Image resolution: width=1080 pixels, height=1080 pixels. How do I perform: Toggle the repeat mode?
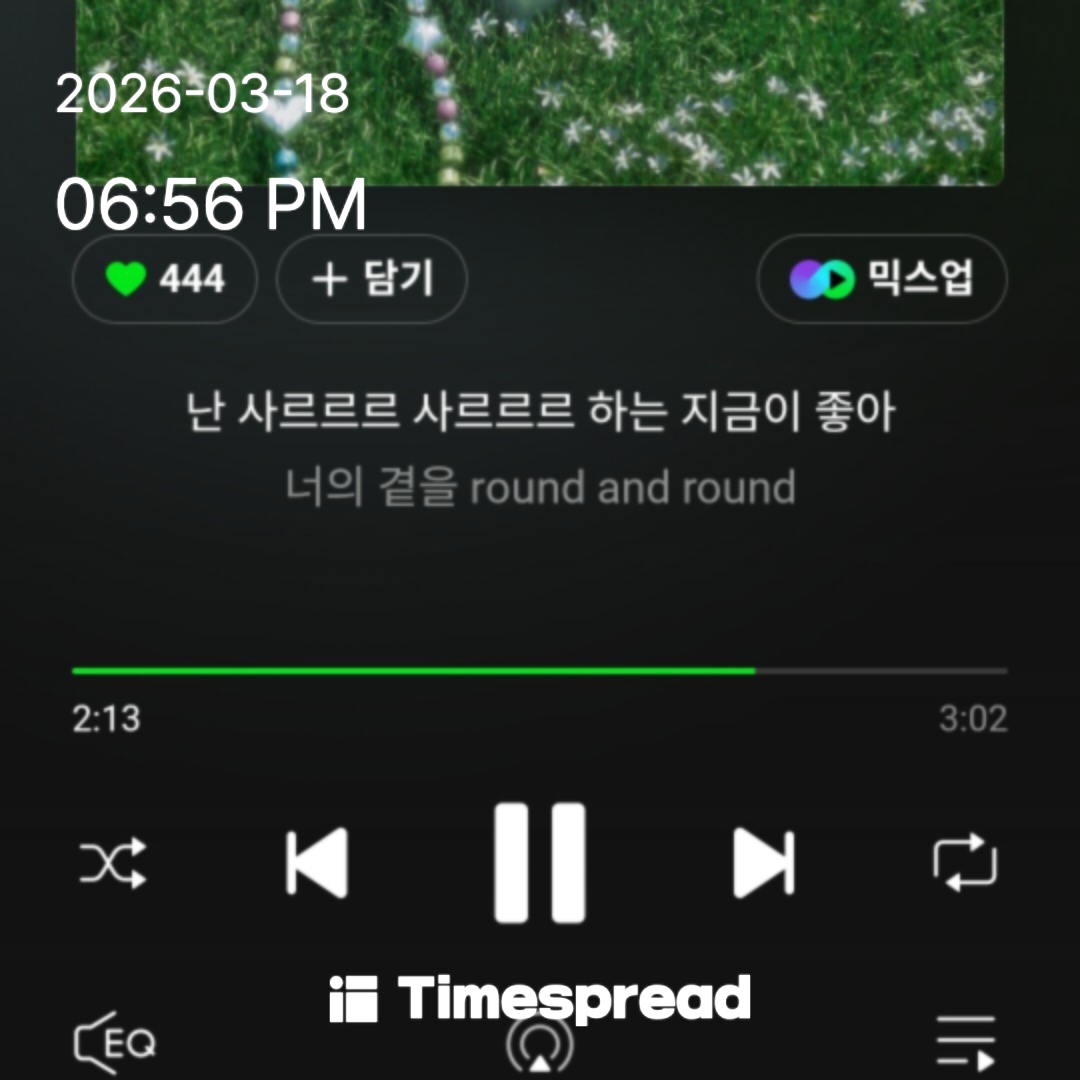tap(965, 862)
